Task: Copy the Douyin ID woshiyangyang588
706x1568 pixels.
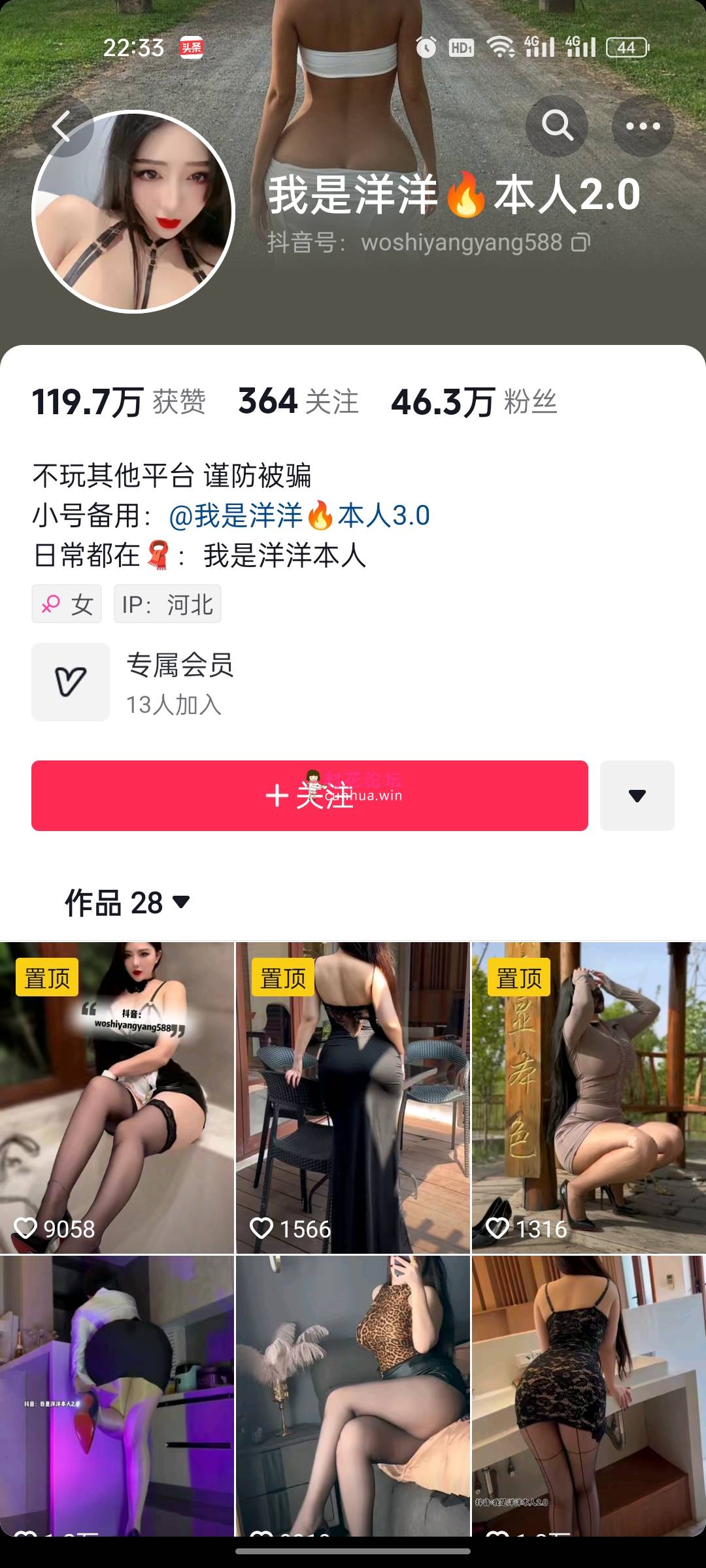Action: tap(580, 242)
